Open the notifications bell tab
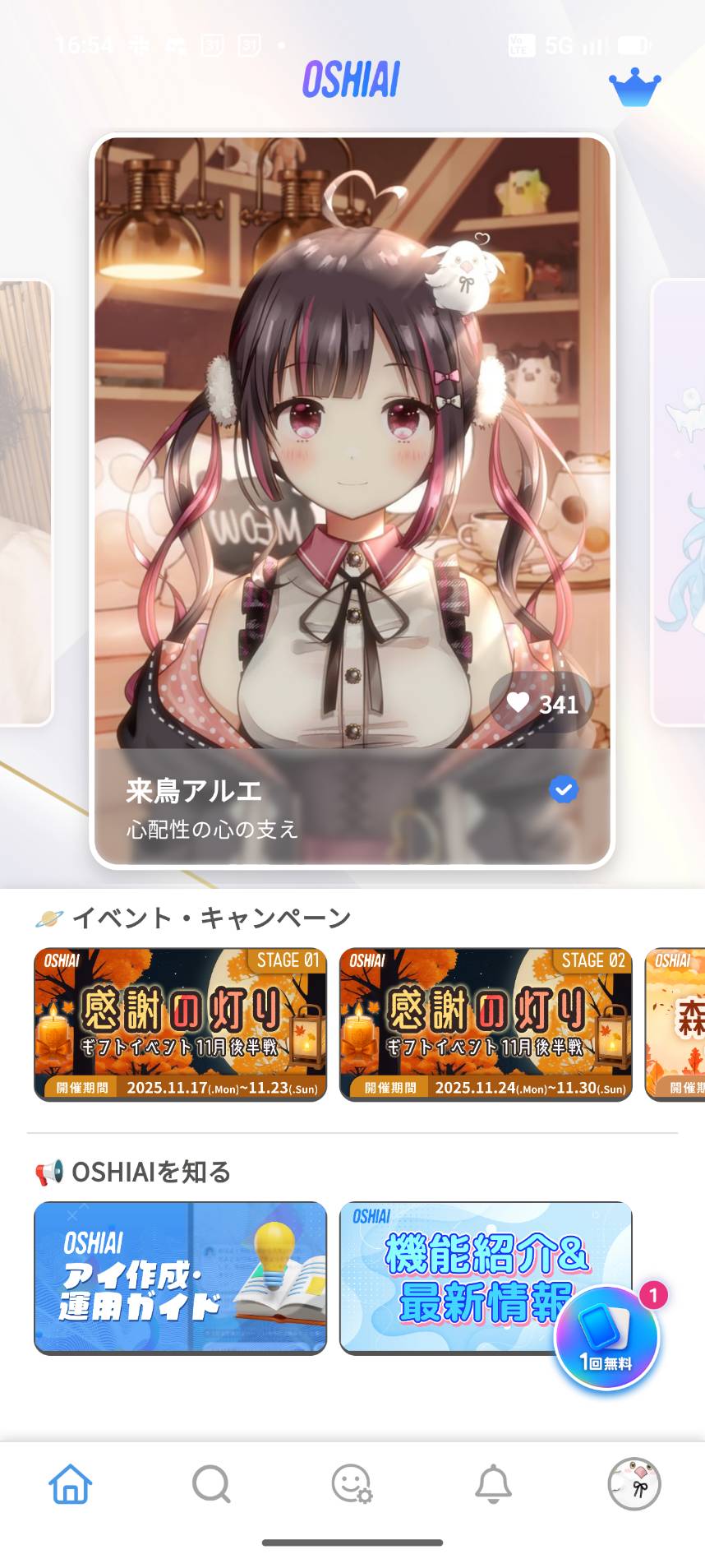 (493, 1484)
